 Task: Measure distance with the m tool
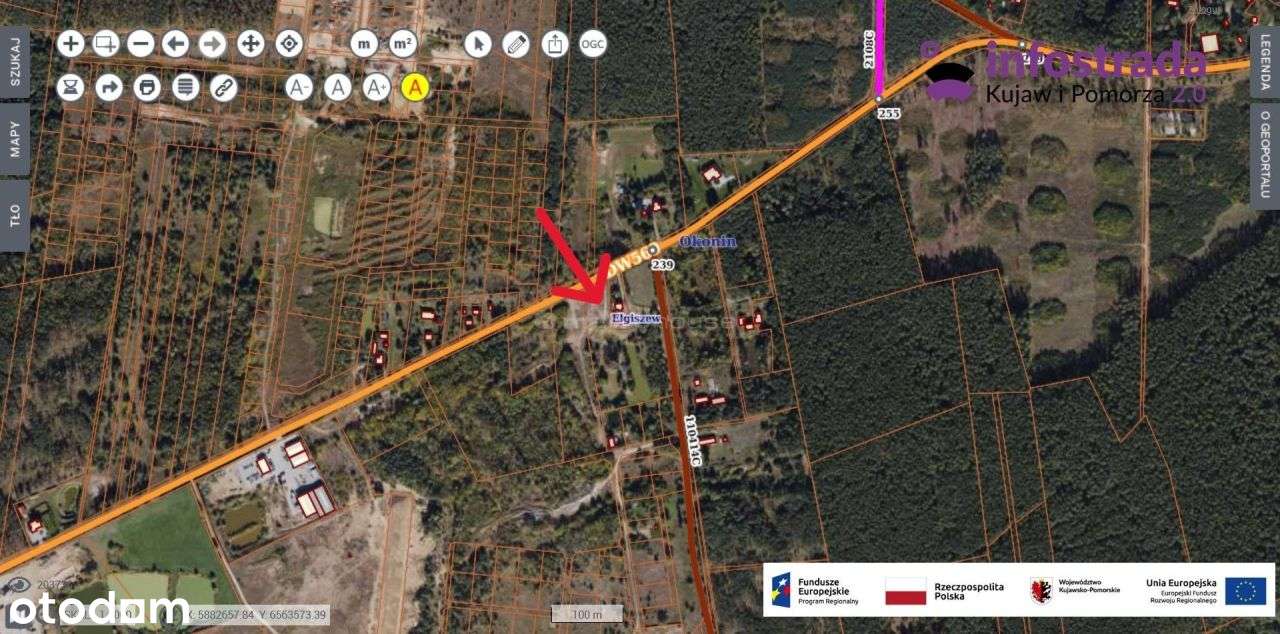pos(364,43)
